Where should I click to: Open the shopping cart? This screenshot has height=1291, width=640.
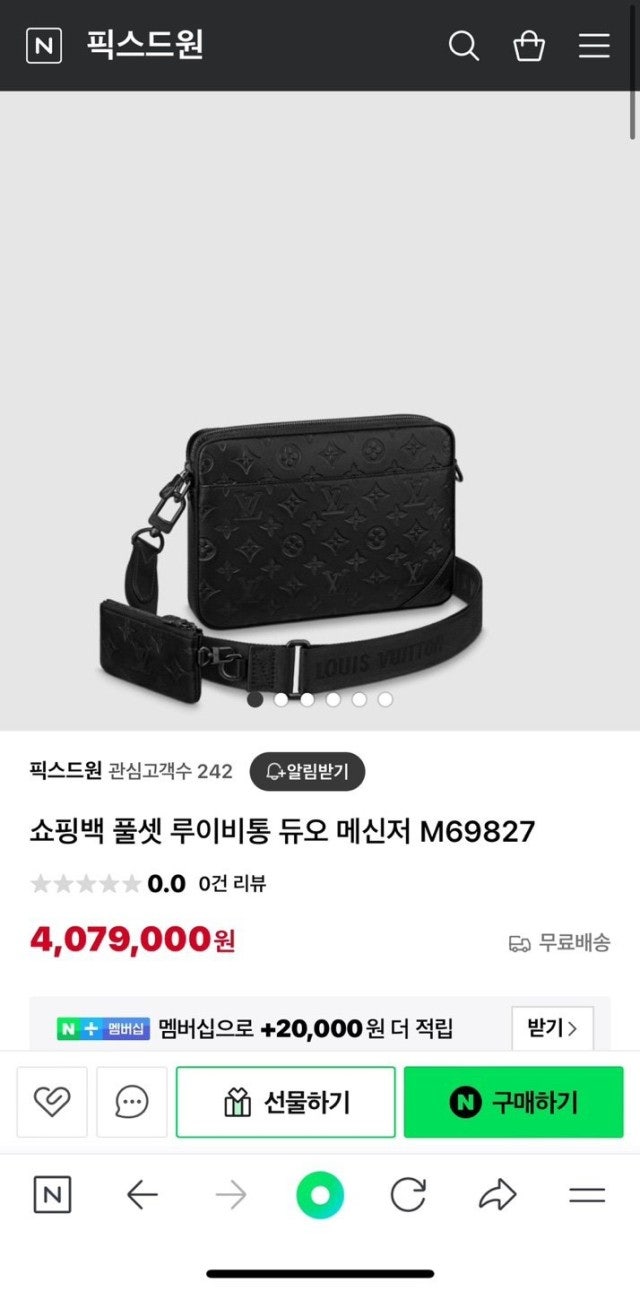(529, 46)
